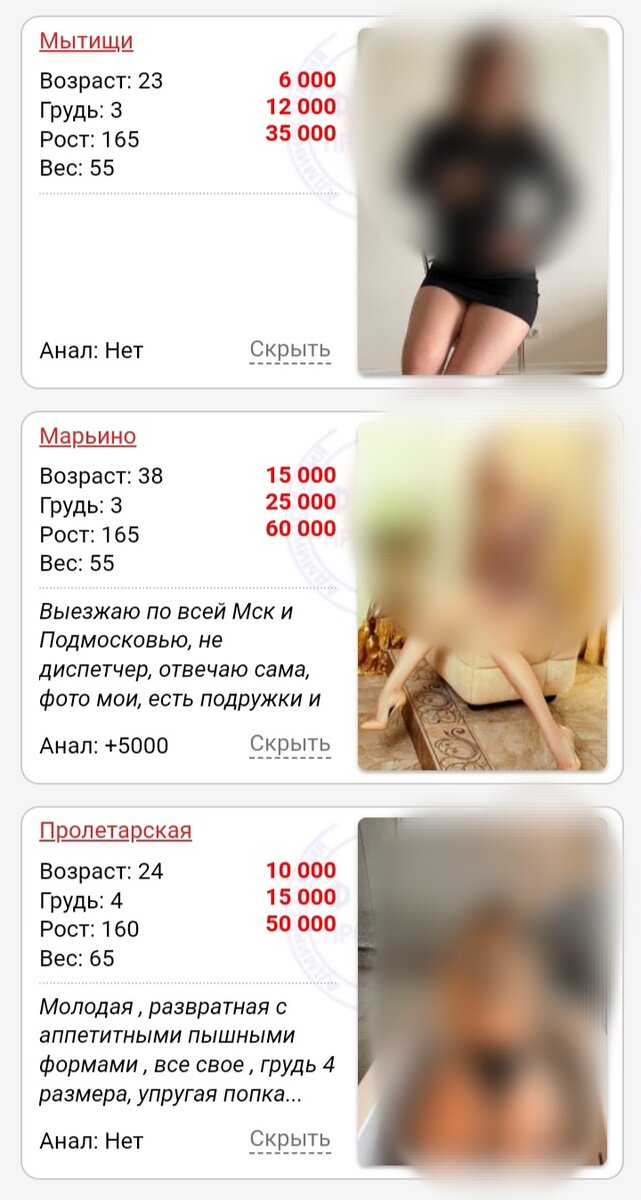Viewport: 641px width, 1200px height.
Task: View the photo on the Мытищи card
Action: coord(482,201)
